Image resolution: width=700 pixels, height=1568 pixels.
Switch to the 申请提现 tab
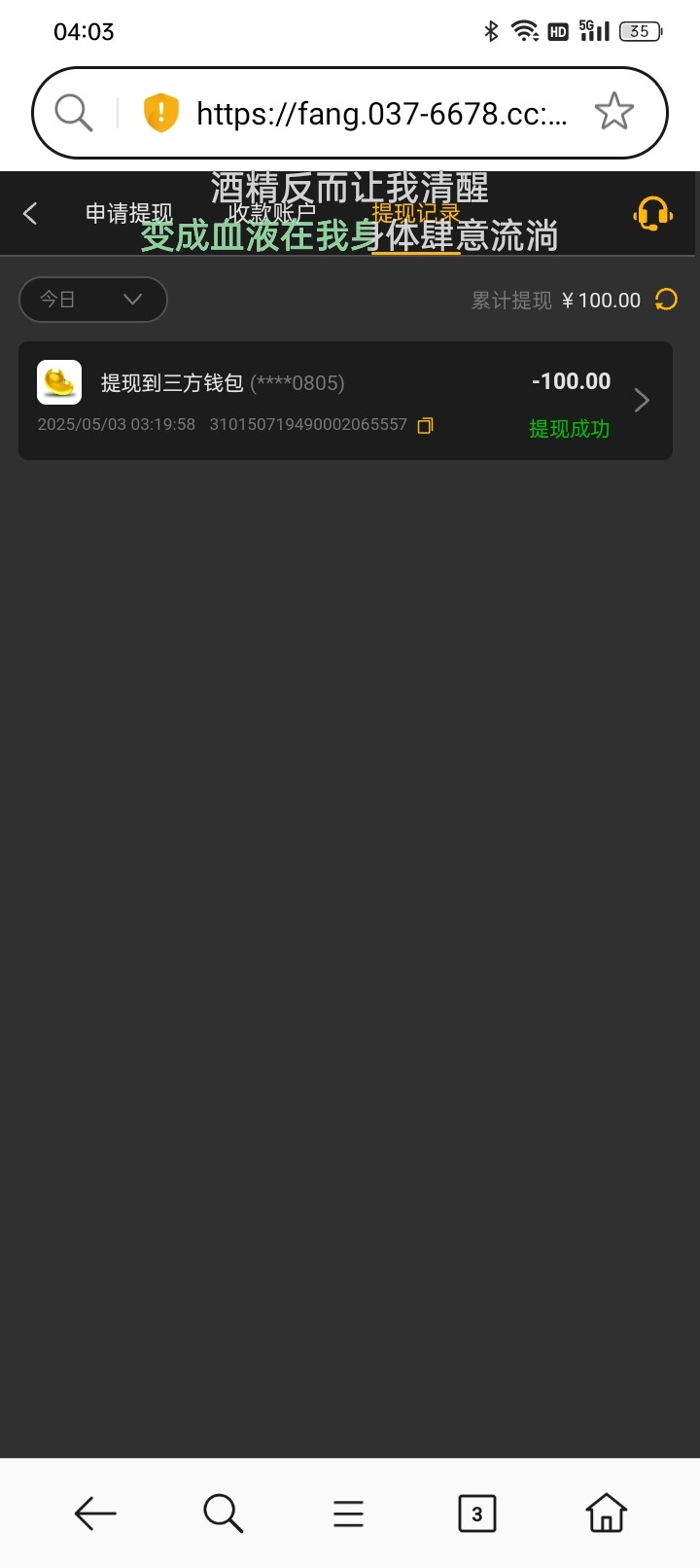(128, 214)
